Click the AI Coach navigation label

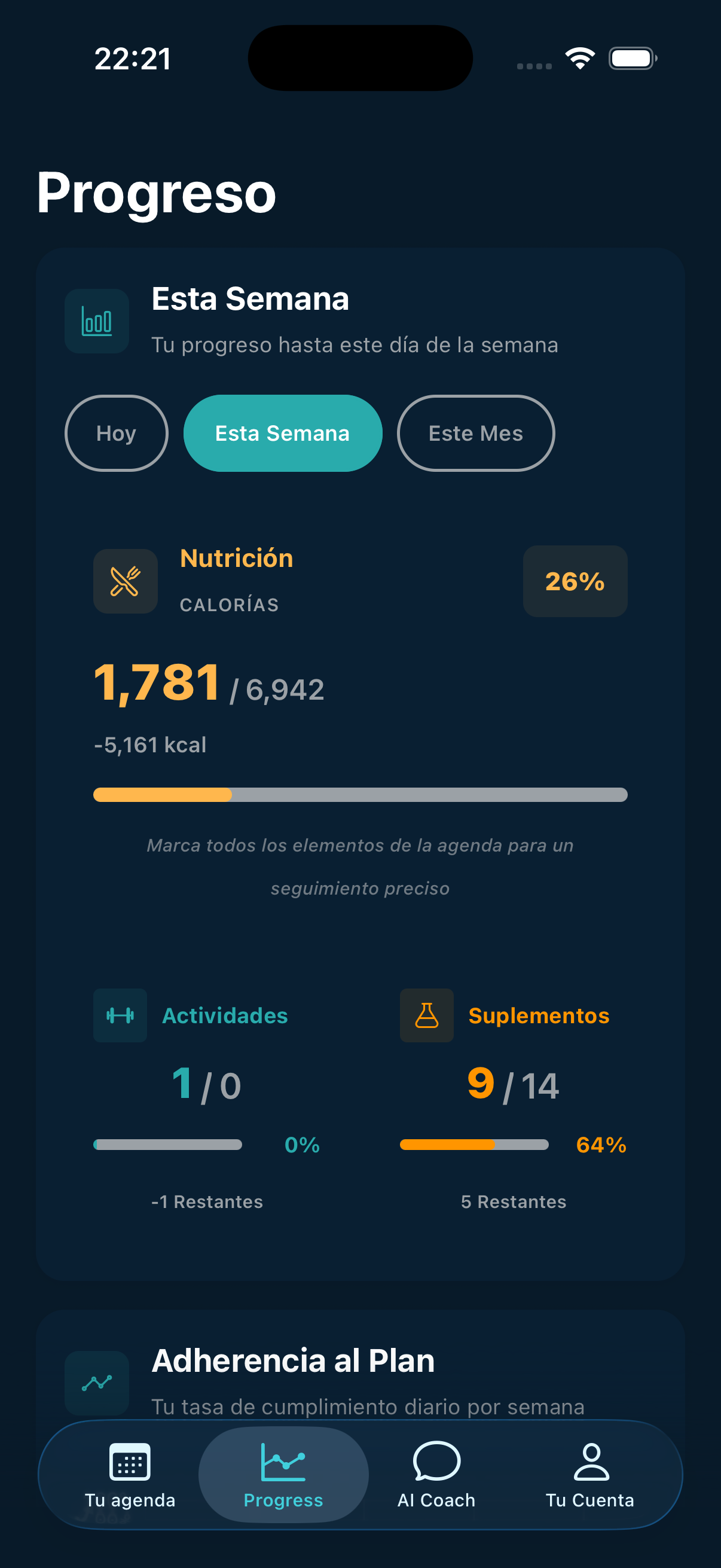pos(436,1500)
